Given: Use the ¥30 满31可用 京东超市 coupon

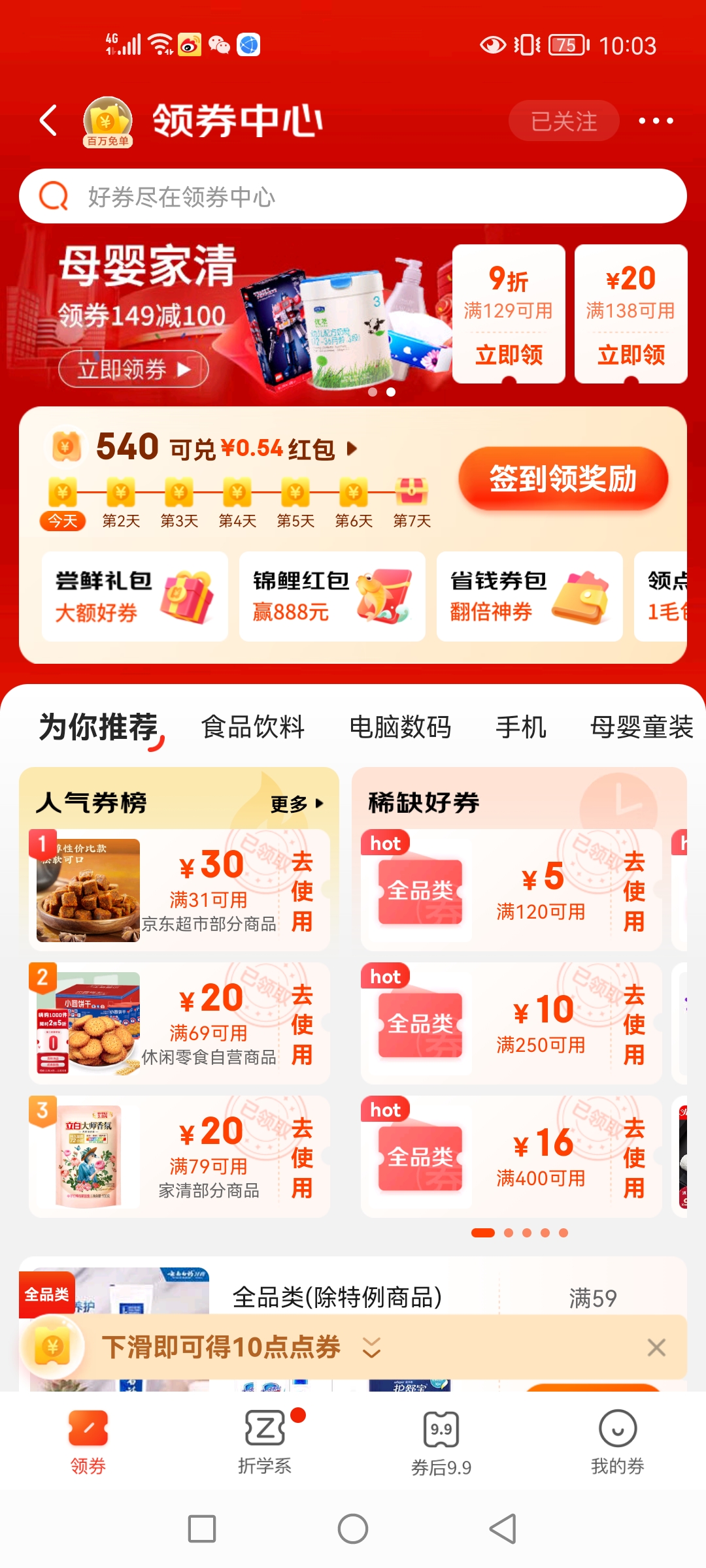Looking at the screenshot, I should (x=301, y=891).
